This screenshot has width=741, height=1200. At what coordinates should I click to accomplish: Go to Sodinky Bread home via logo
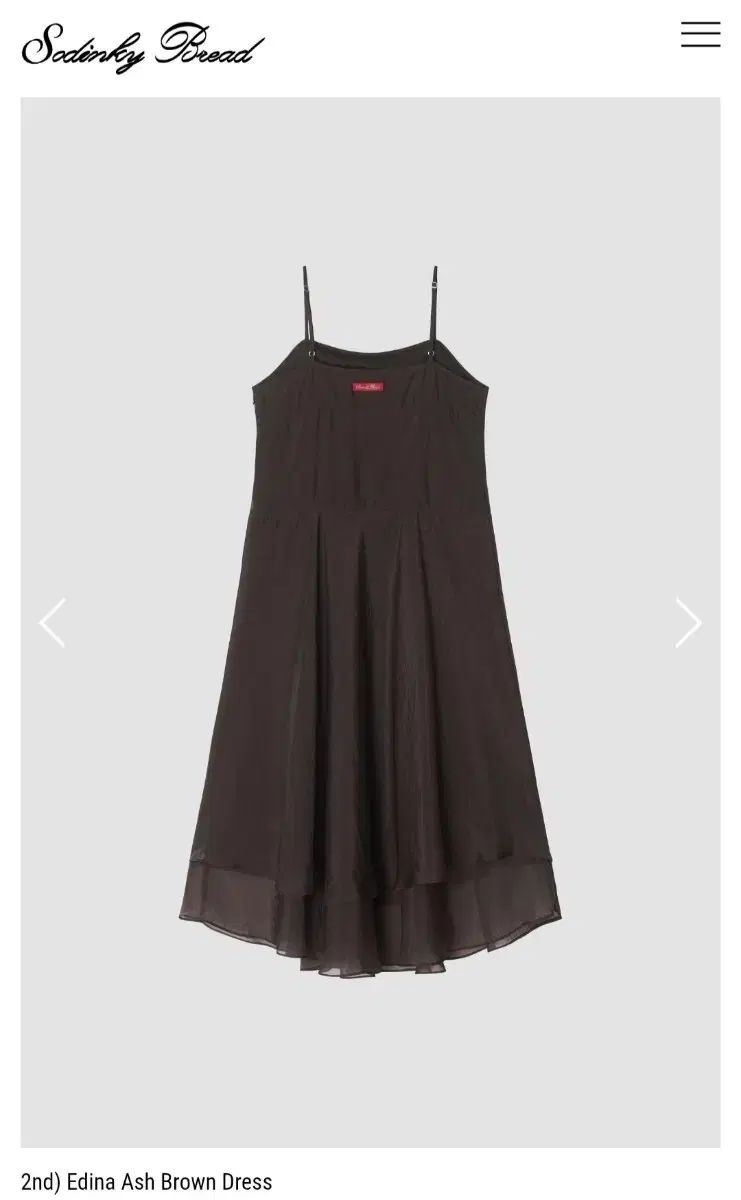143,47
